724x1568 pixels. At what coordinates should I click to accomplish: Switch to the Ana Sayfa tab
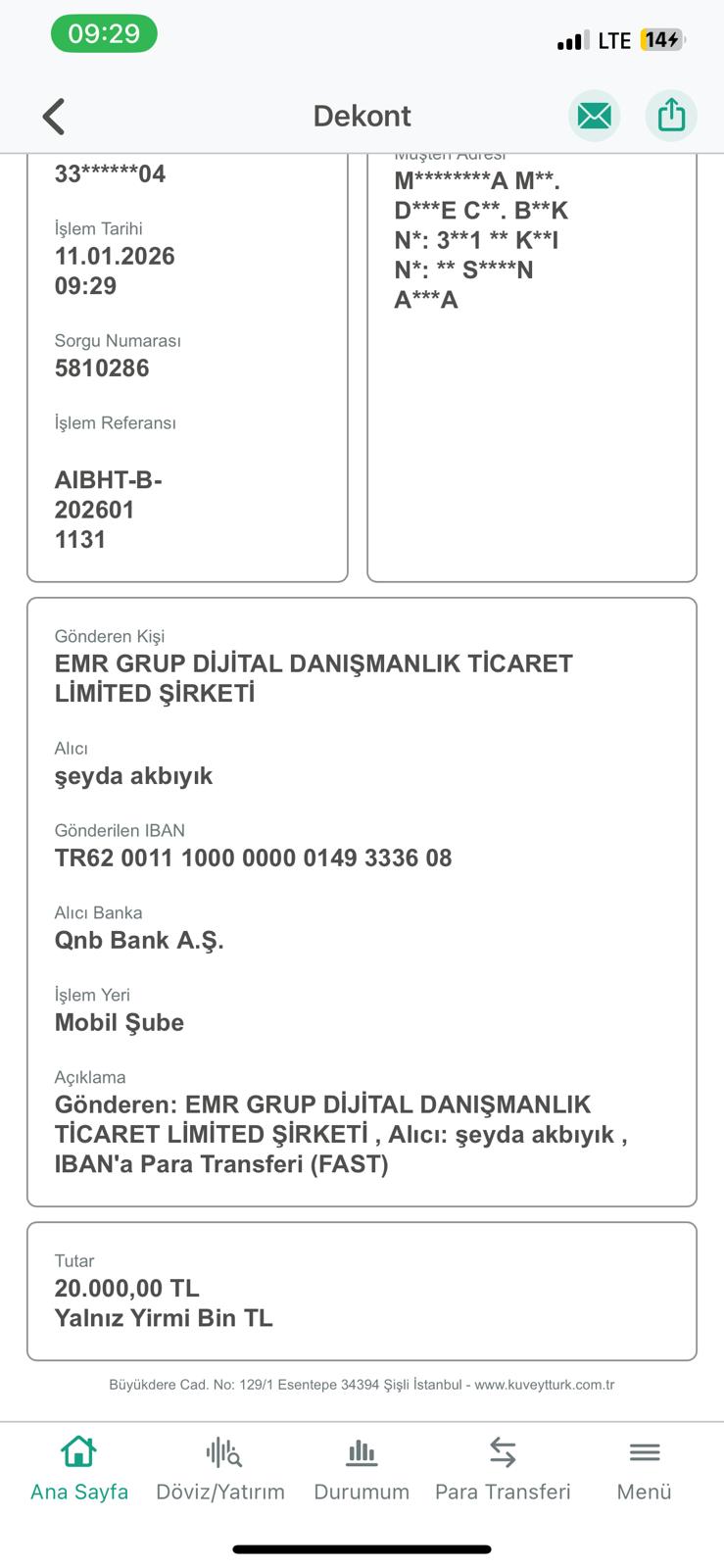(x=79, y=1469)
